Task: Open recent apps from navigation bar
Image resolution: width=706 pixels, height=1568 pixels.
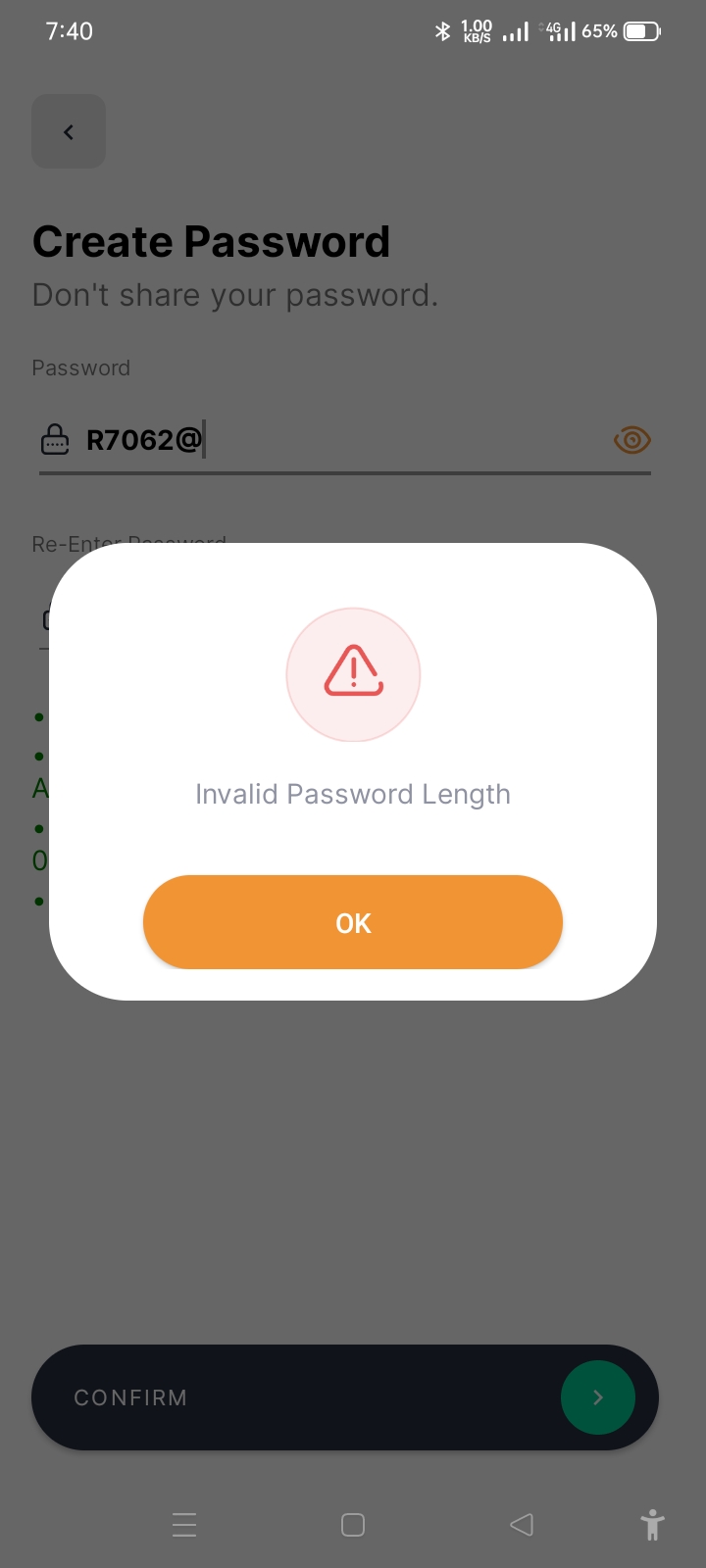Action: pyautogui.click(x=184, y=1525)
